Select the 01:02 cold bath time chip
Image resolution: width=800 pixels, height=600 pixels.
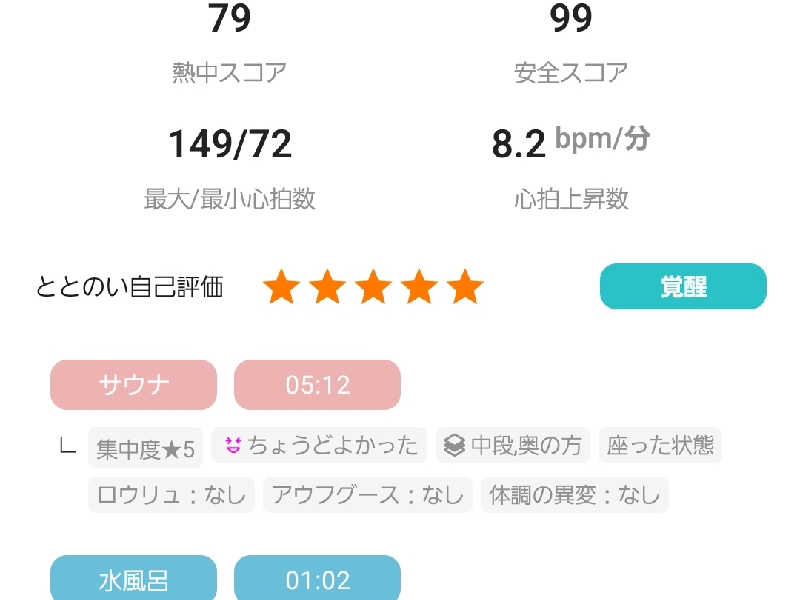click(317, 580)
